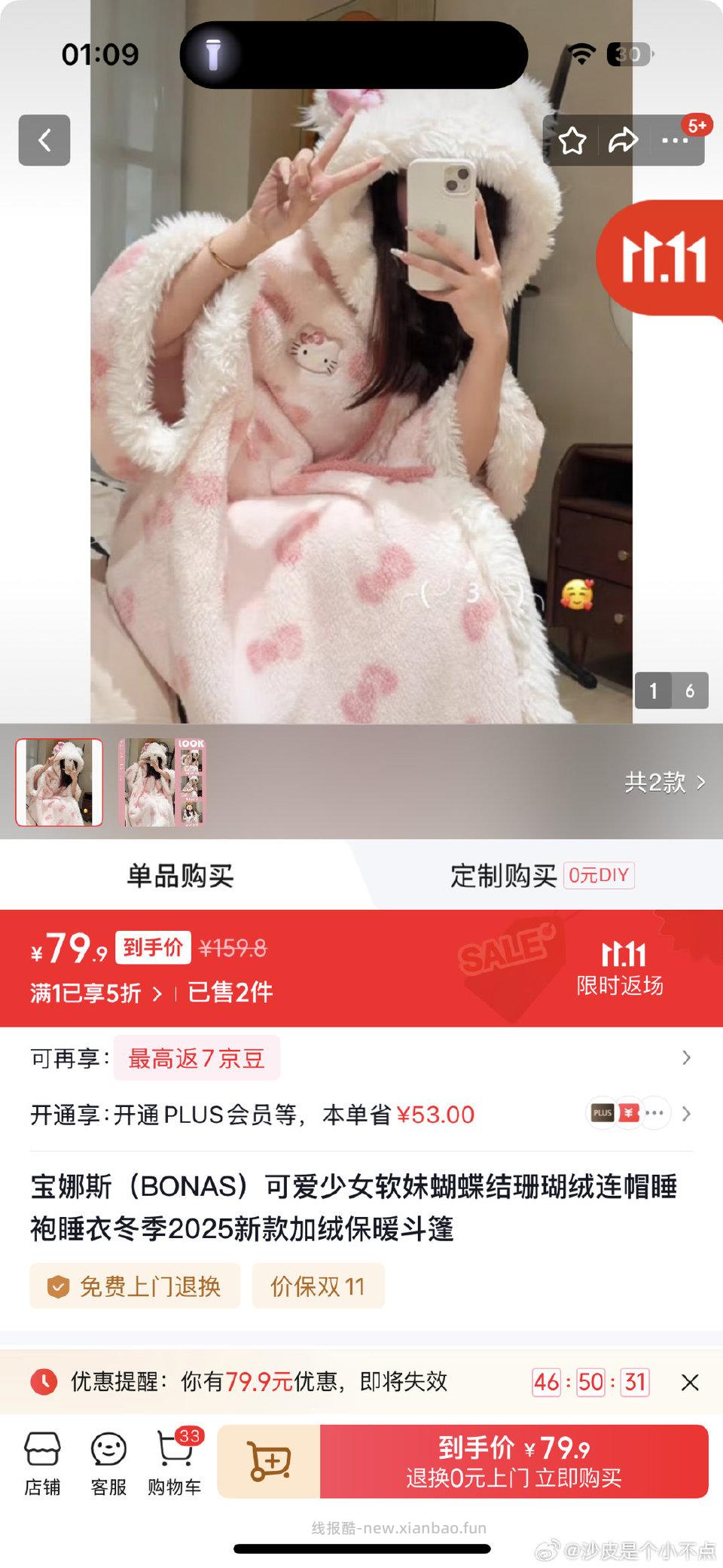Select the 价保双11 guarantee badge
723x1568 pixels.
pyautogui.click(x=317, y=1286)
